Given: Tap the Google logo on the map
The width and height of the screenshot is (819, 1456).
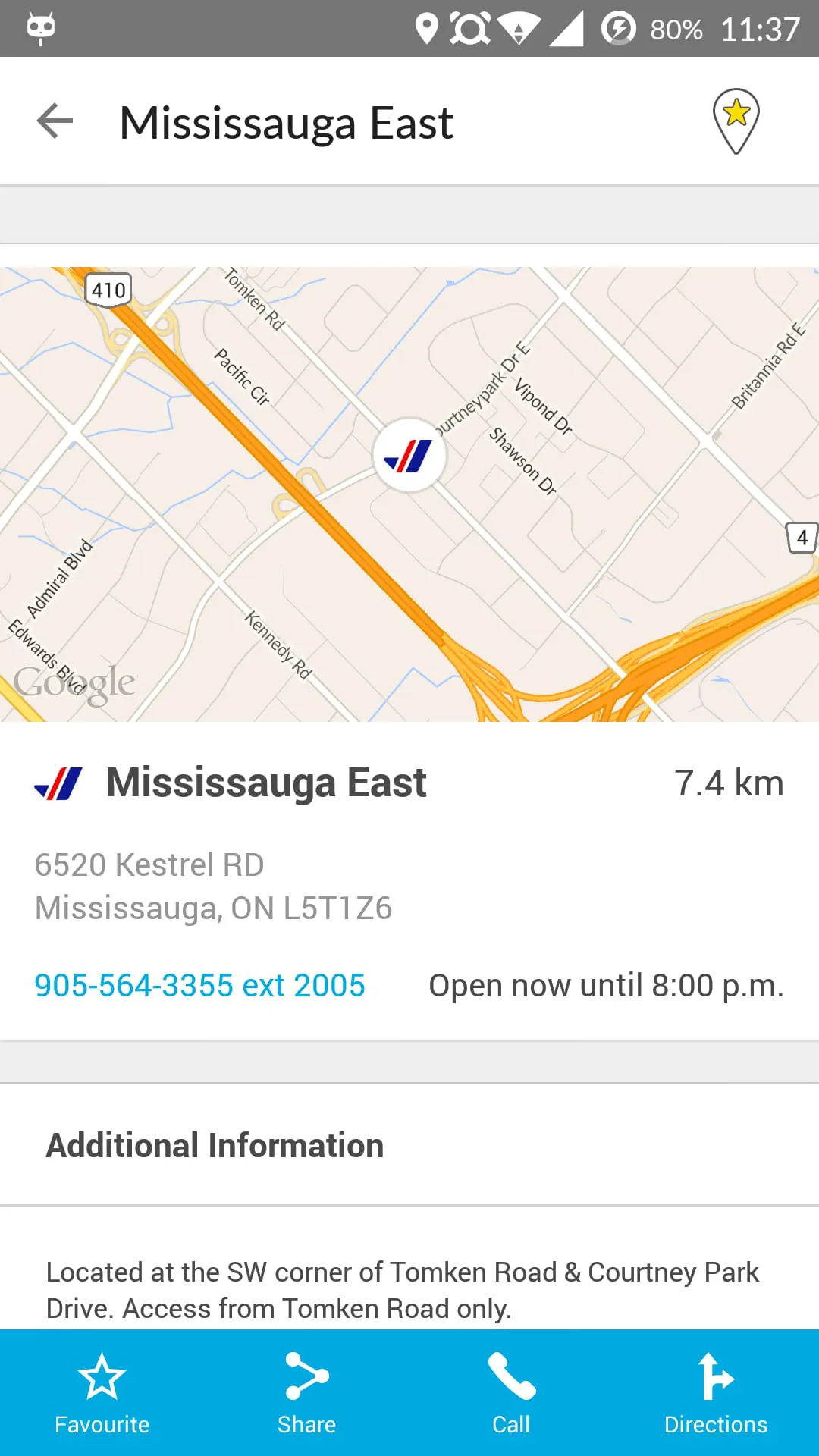Looking at the screenshot, I should pos(73,682).
